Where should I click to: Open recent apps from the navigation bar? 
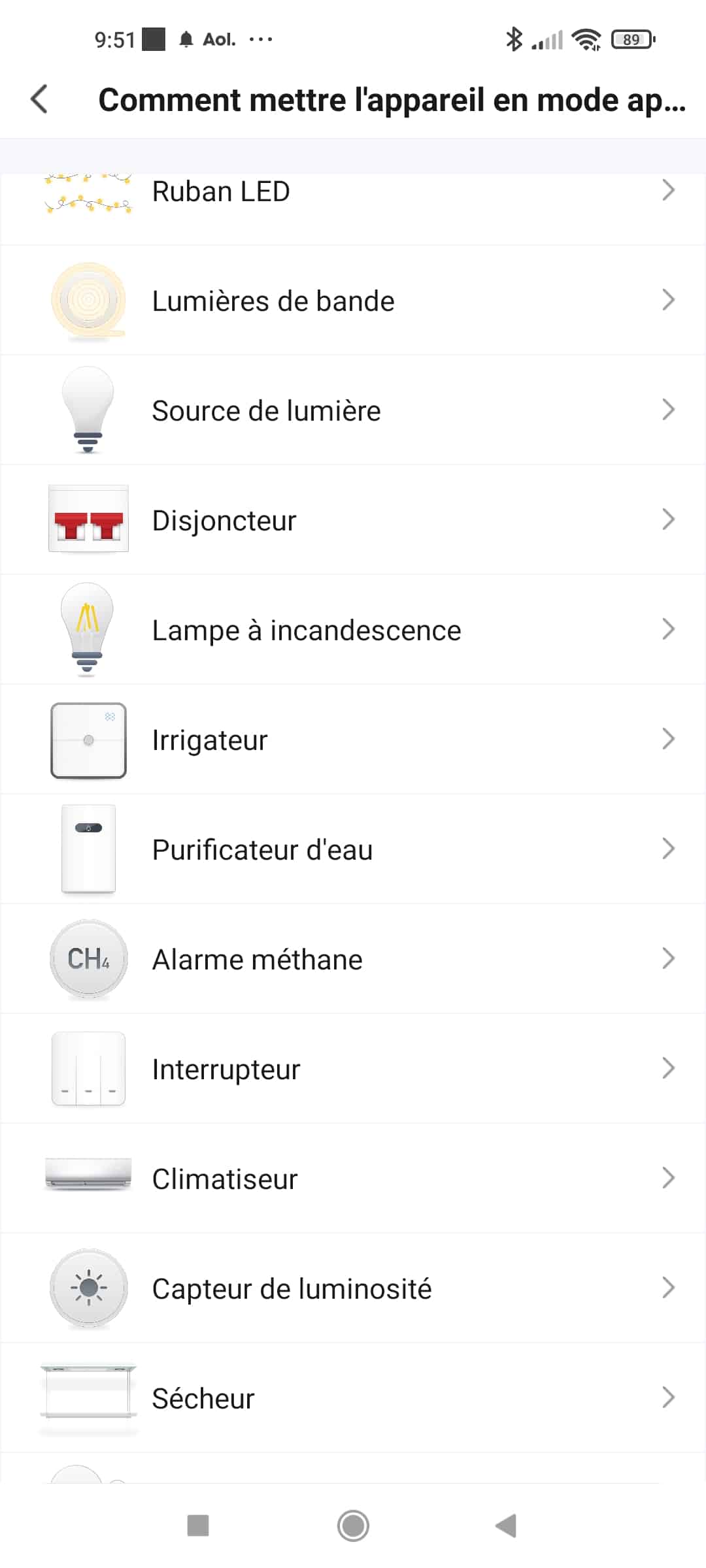(x=198, y=1526)
